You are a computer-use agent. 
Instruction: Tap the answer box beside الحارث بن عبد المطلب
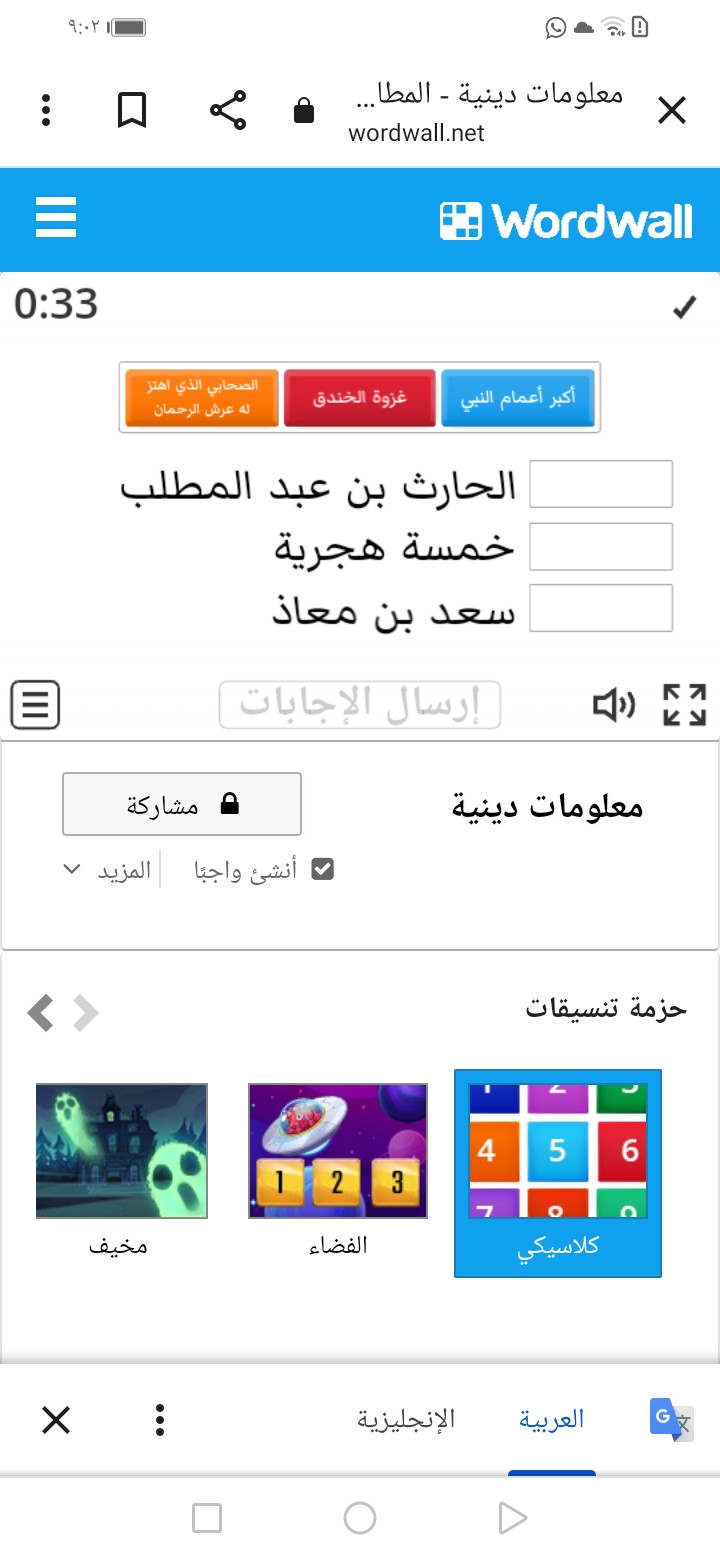pyautogui.click(x=600, y=484)
